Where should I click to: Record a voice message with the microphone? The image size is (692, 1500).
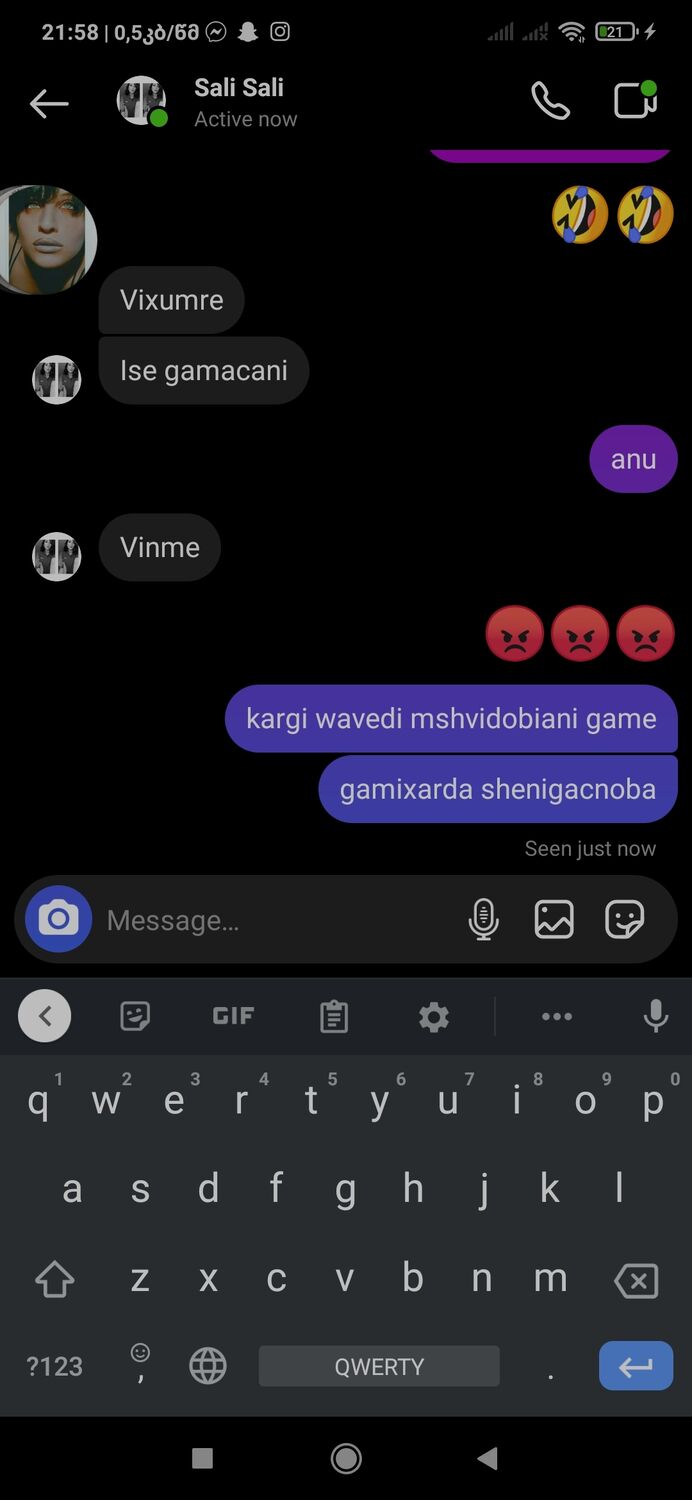483,919
